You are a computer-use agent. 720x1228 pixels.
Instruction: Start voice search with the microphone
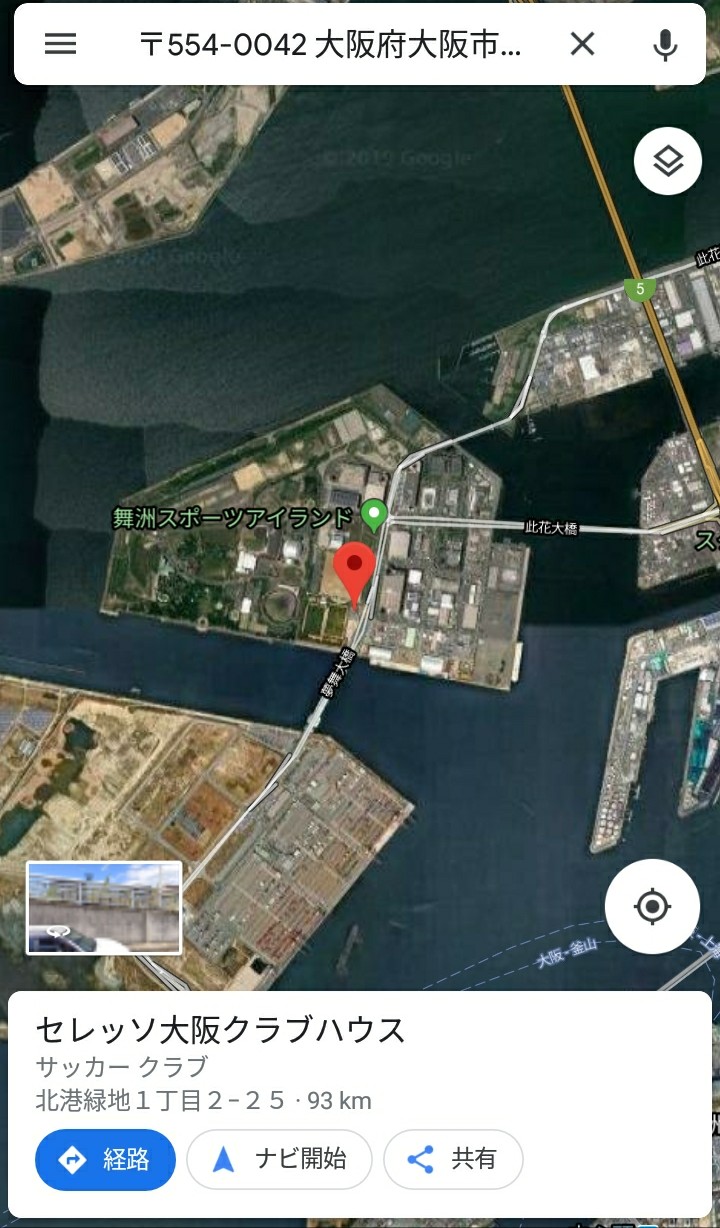point(665,44)
